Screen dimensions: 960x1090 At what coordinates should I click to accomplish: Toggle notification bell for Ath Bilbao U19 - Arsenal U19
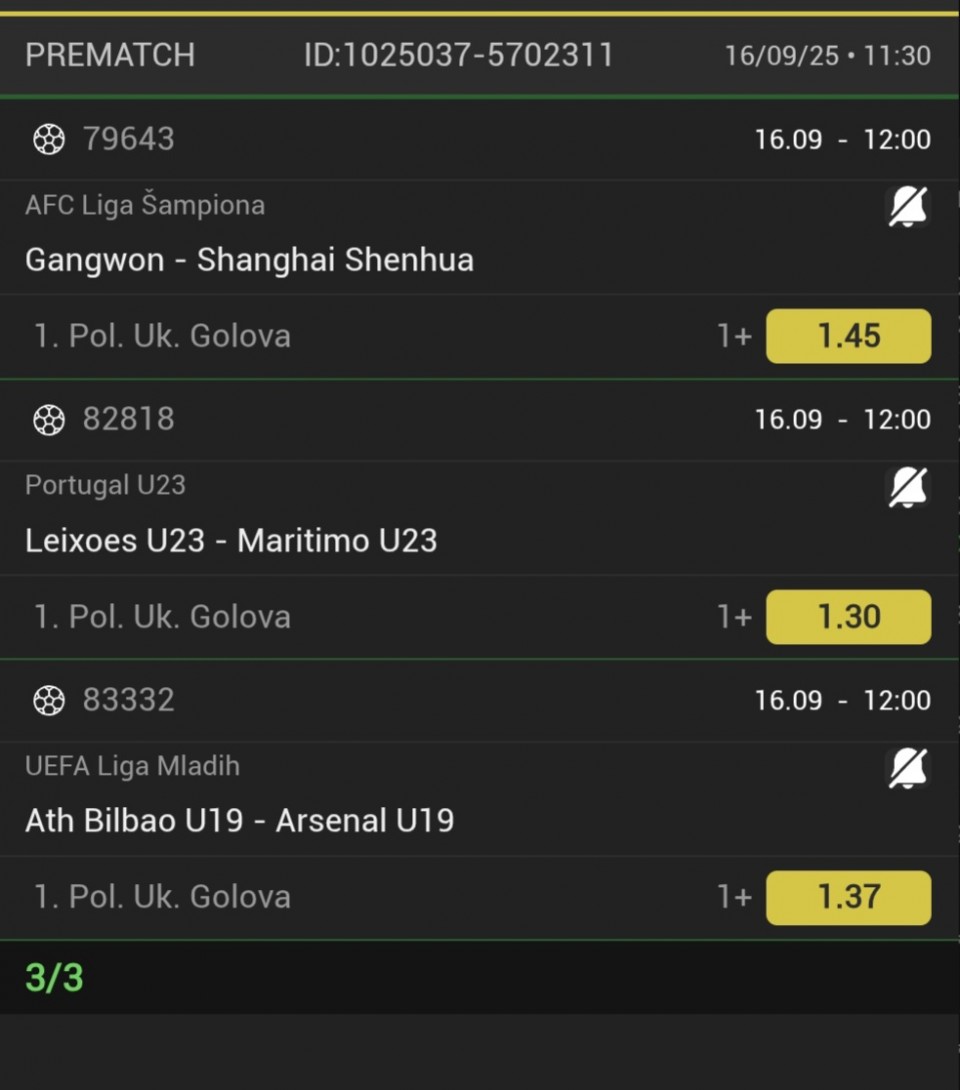(x=908, y=769)
